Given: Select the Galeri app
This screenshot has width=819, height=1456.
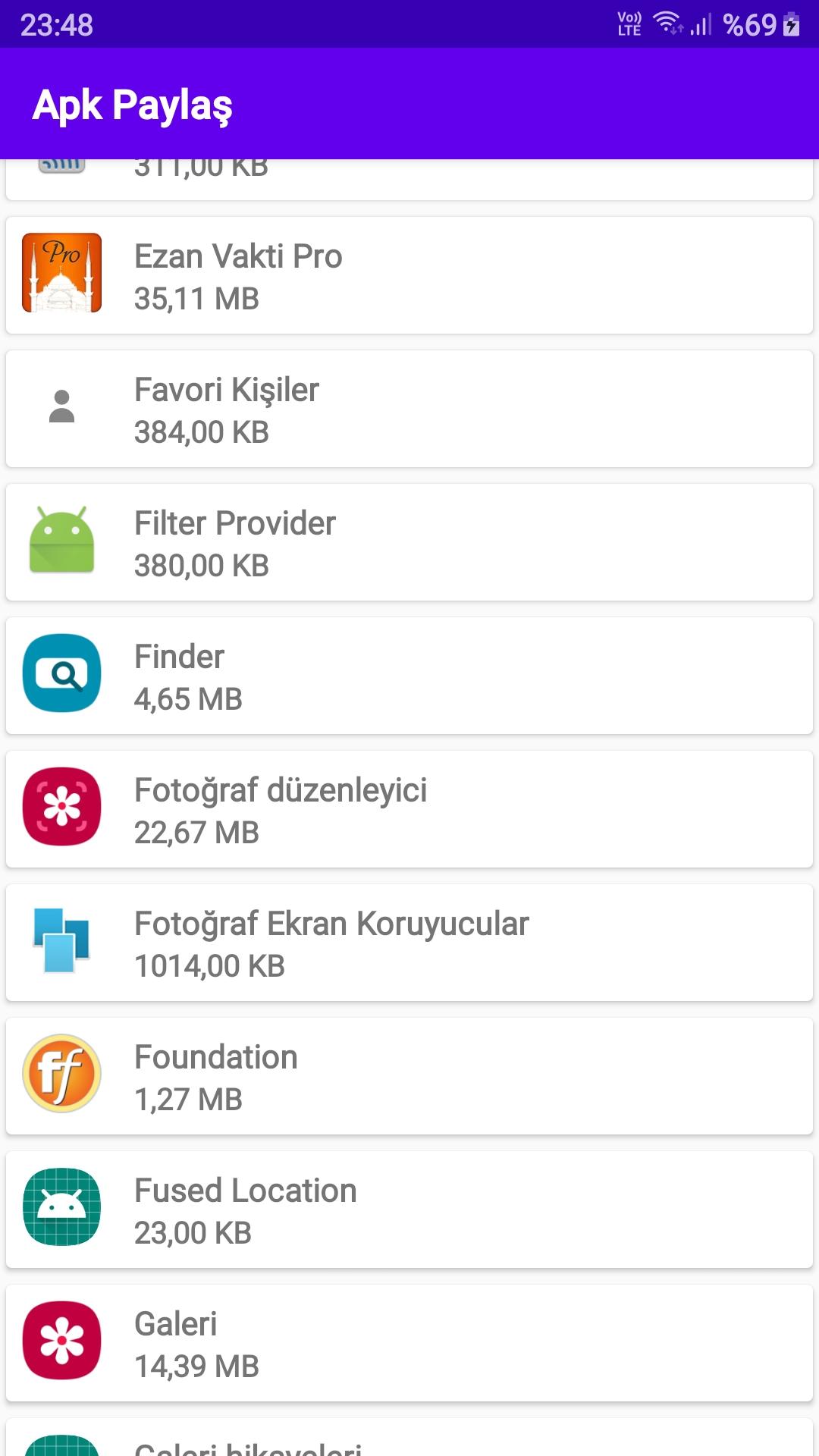Looking at the screenshot, I should point(409,1343).
